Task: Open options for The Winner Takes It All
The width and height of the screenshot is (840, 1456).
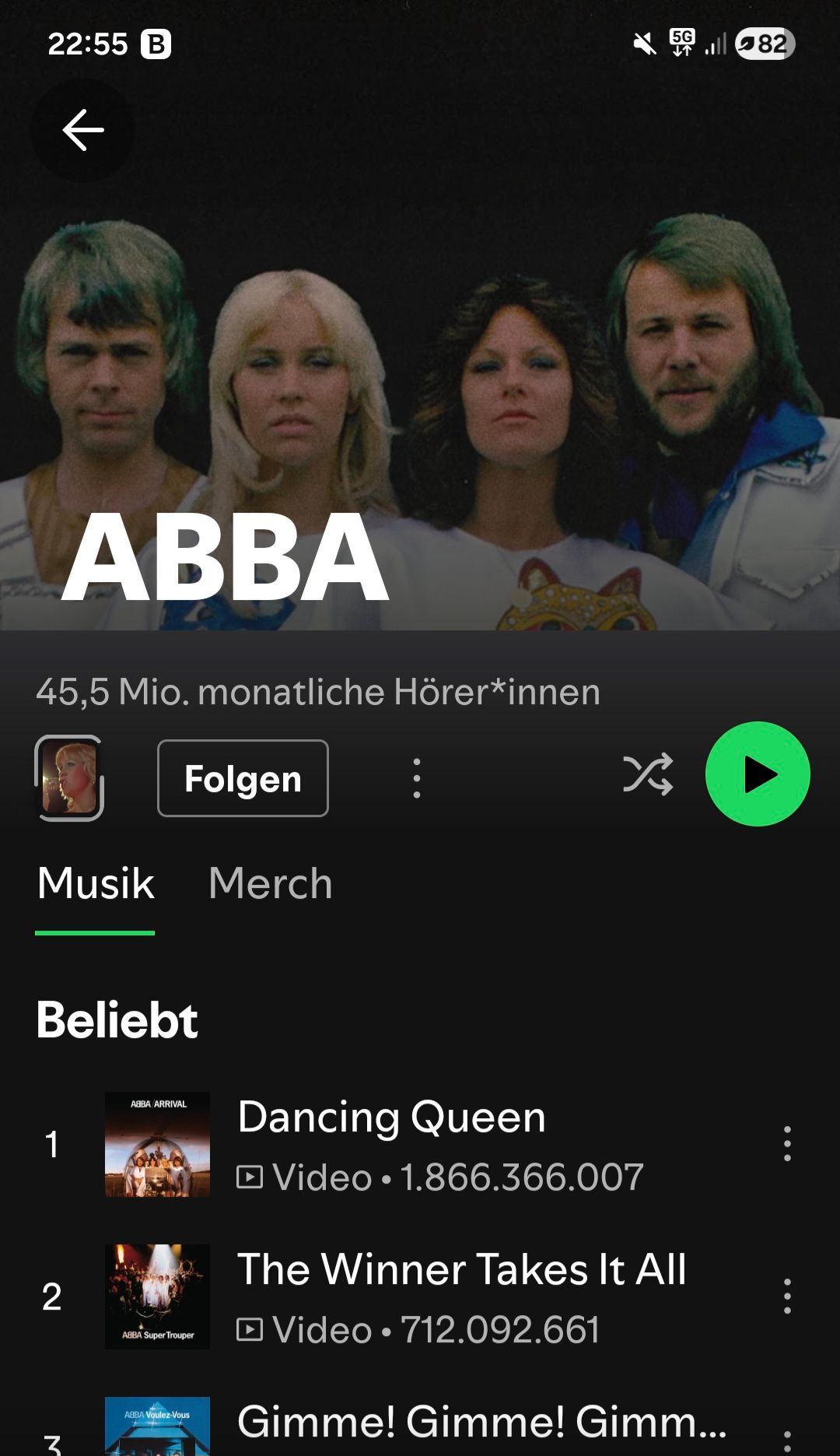Action: coord(787,1296)
